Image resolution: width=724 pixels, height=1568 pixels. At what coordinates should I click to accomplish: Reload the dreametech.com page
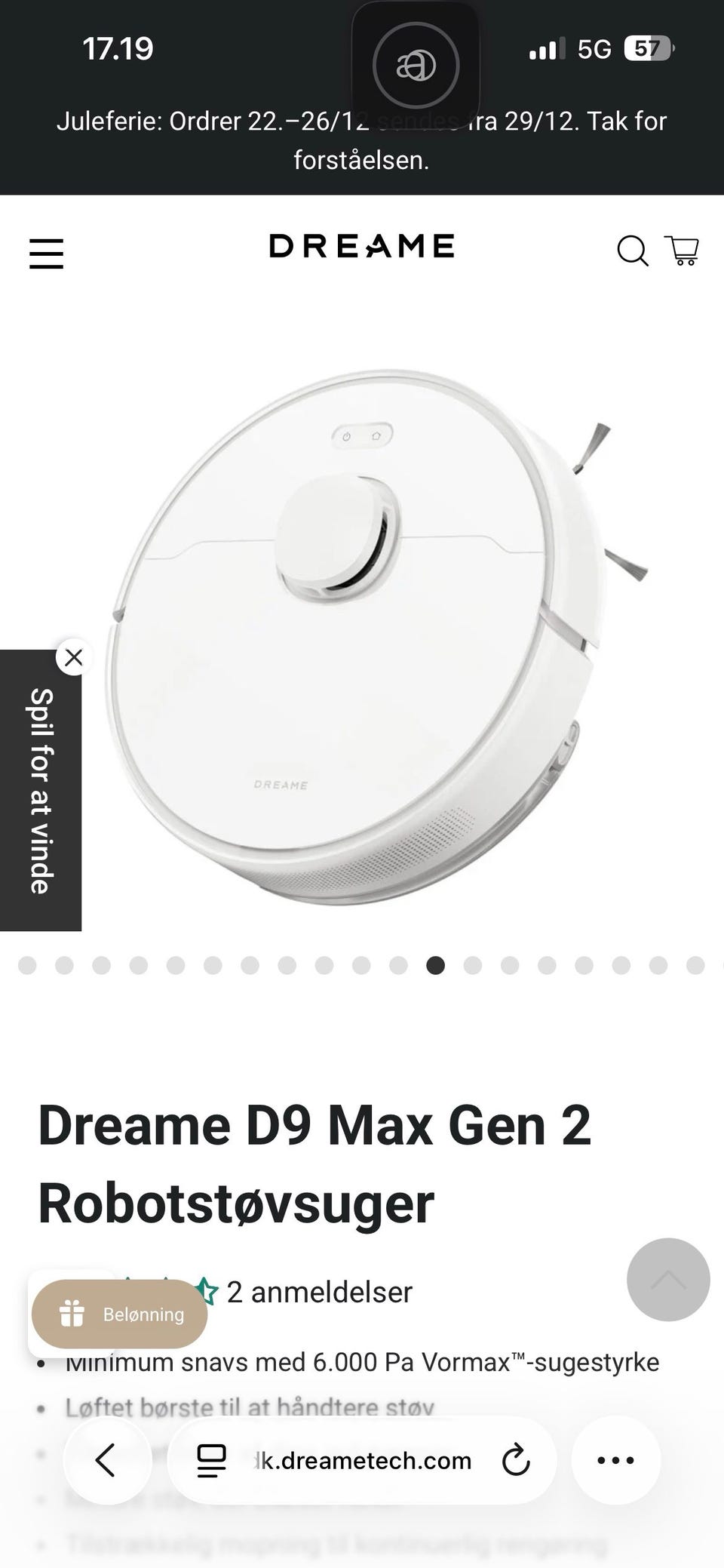click(x=516, y=1460)
